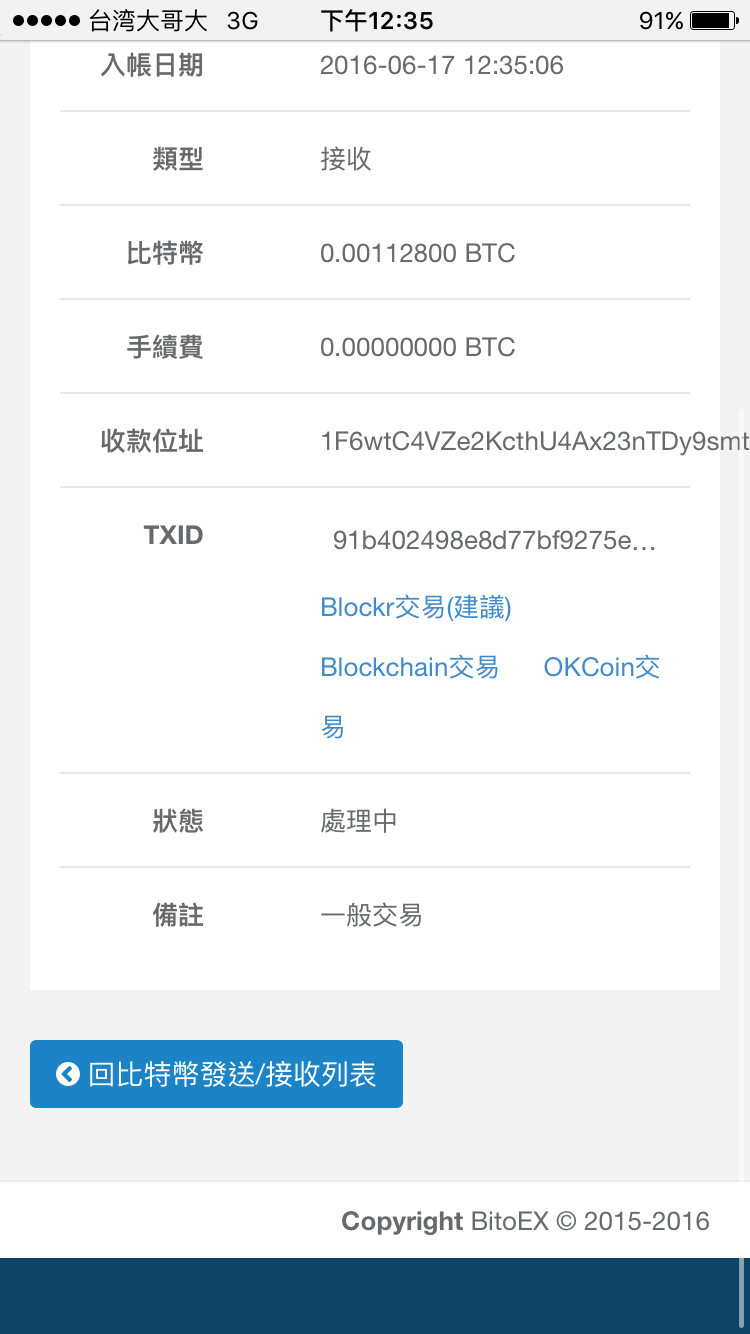
Task: Open the Blockr交易(建議) link
Action: (x=416, y=607)
